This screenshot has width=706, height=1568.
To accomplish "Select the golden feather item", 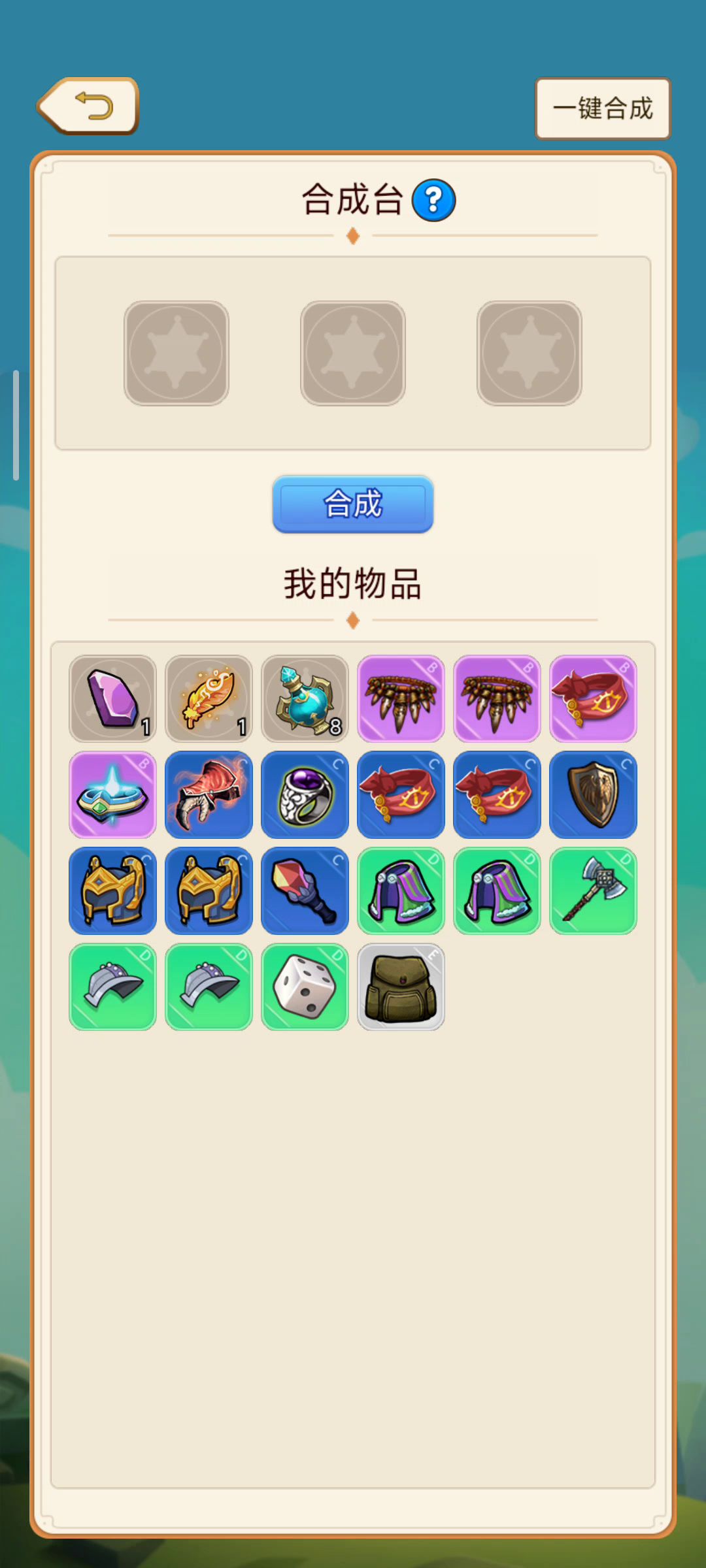I will [x=209, y=698].
